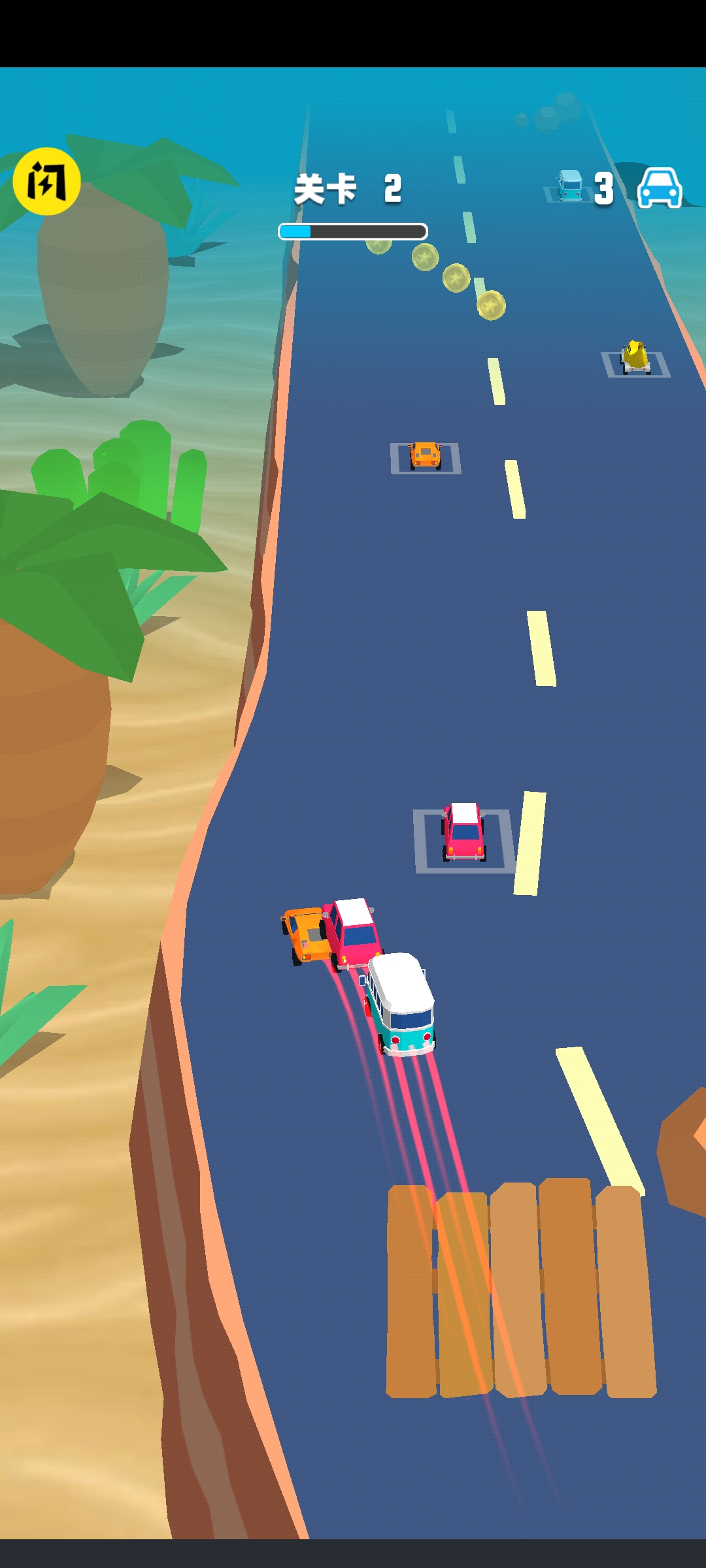Tap the yellow lightning badge icon

pos(46,182)
